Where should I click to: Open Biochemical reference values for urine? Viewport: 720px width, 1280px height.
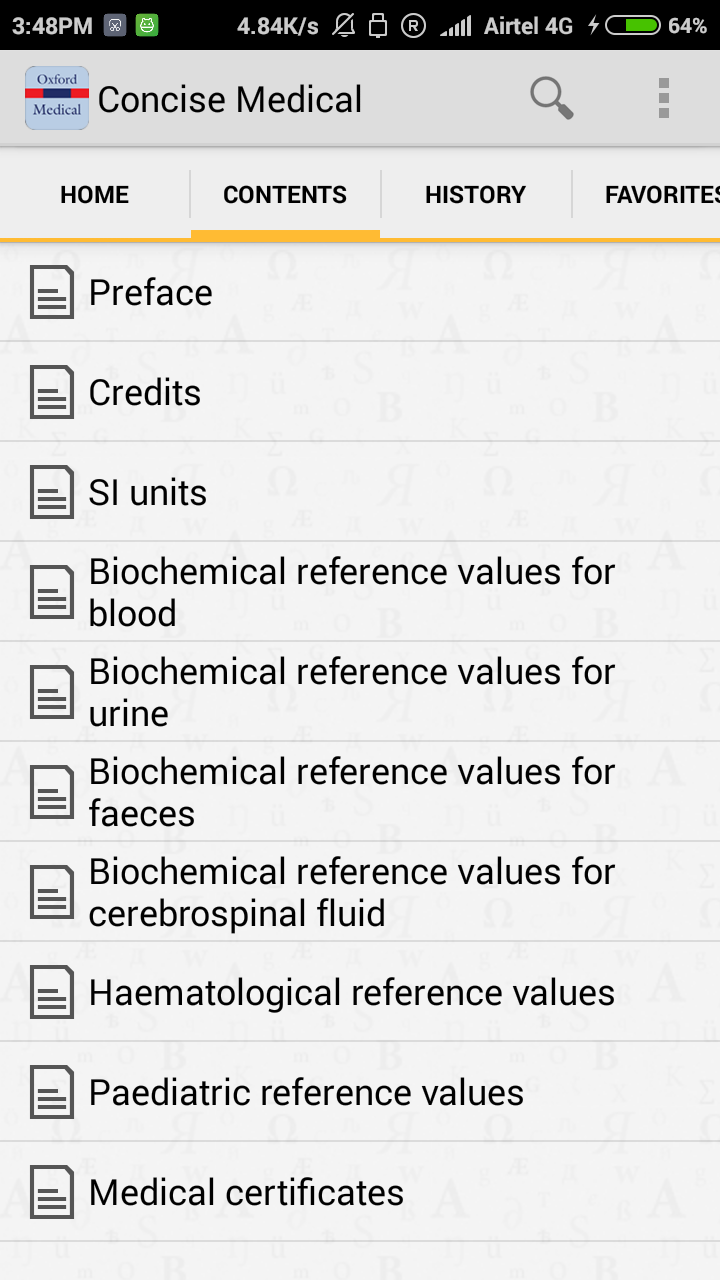(x=350, y=692)
